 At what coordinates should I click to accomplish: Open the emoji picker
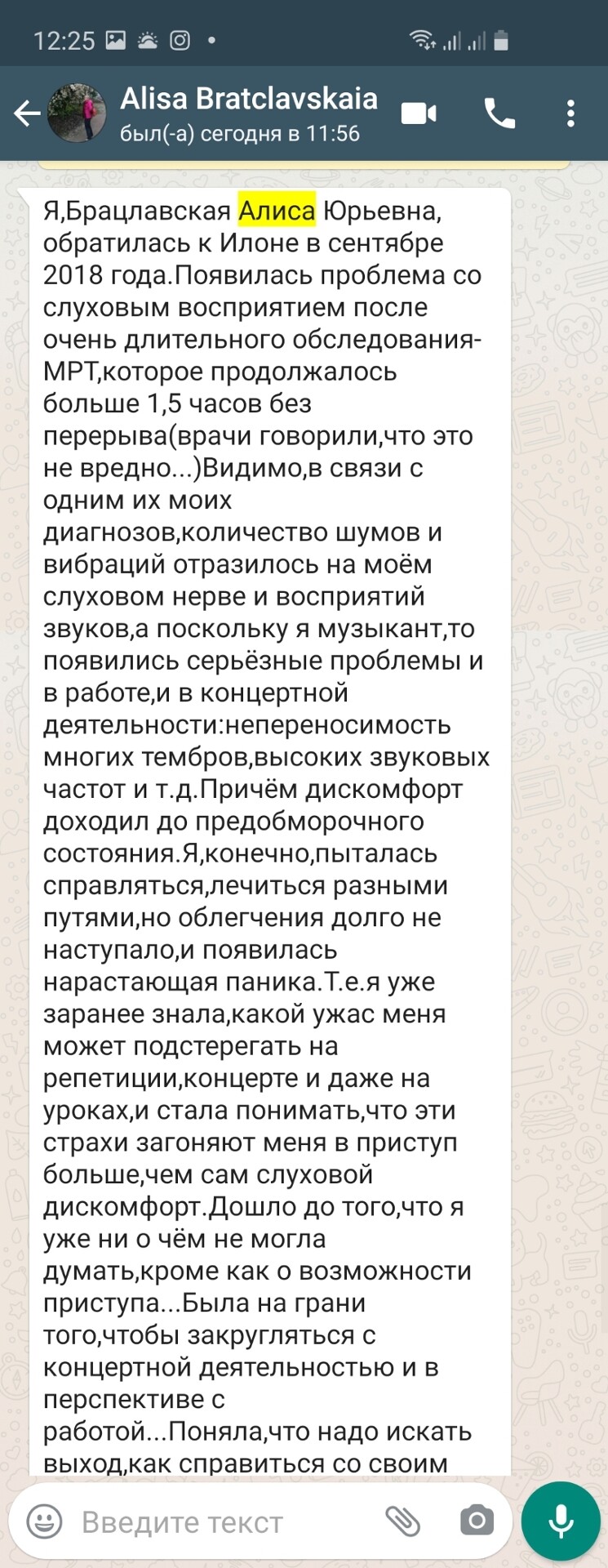45,1521
